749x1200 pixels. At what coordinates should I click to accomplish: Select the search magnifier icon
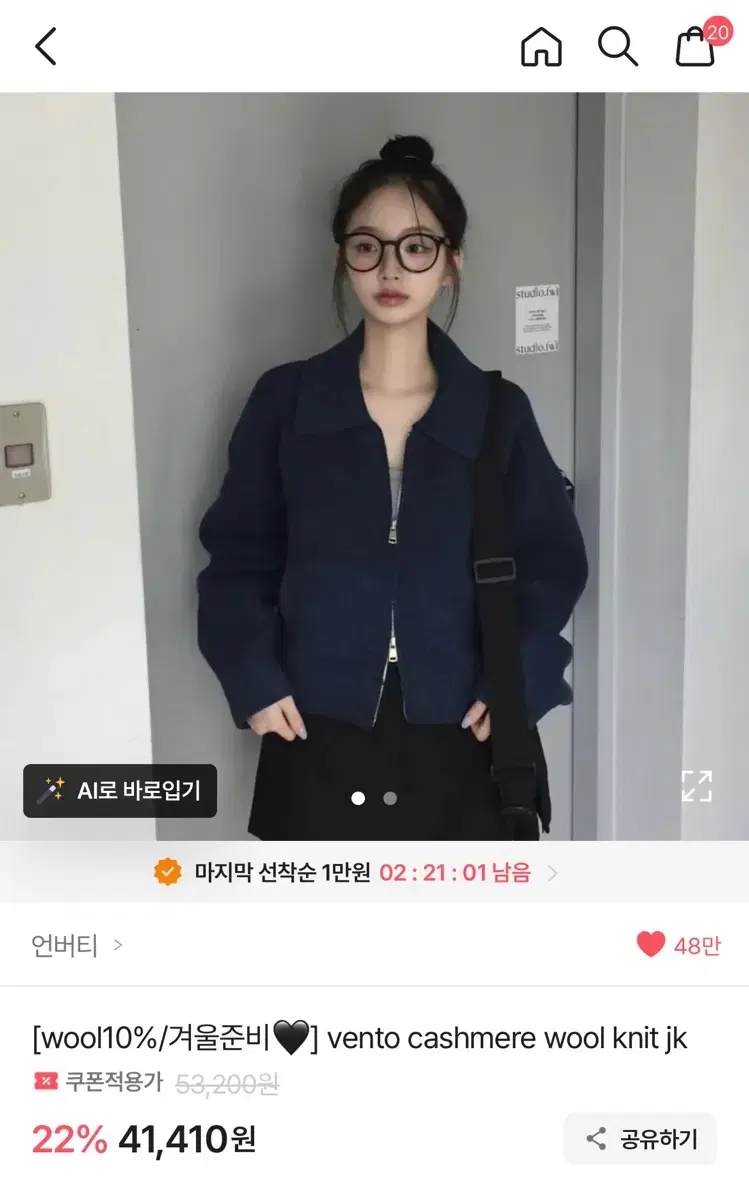[x=617, y=46]
